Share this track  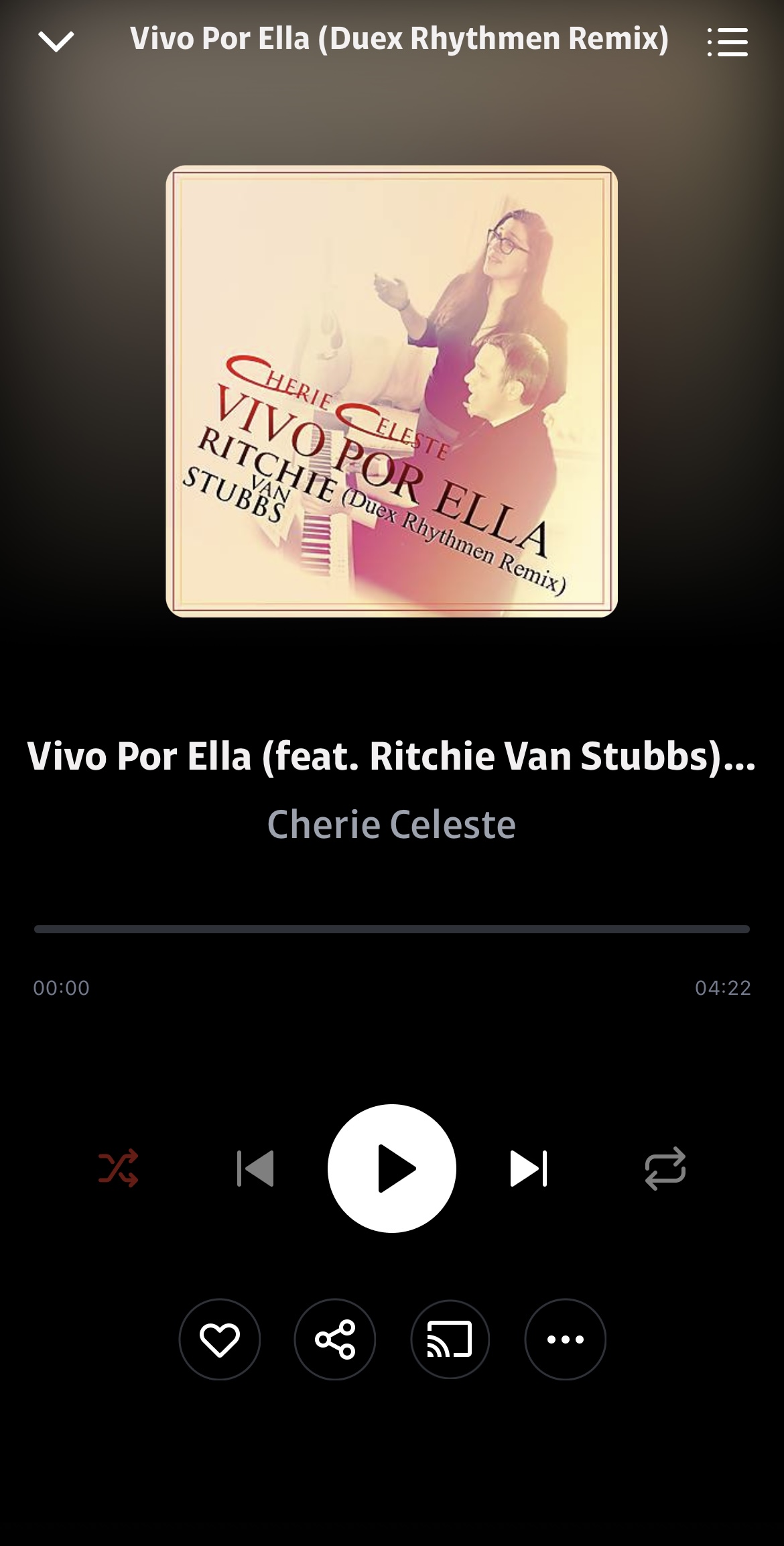pyautogui.click(x=335, y=1340)
